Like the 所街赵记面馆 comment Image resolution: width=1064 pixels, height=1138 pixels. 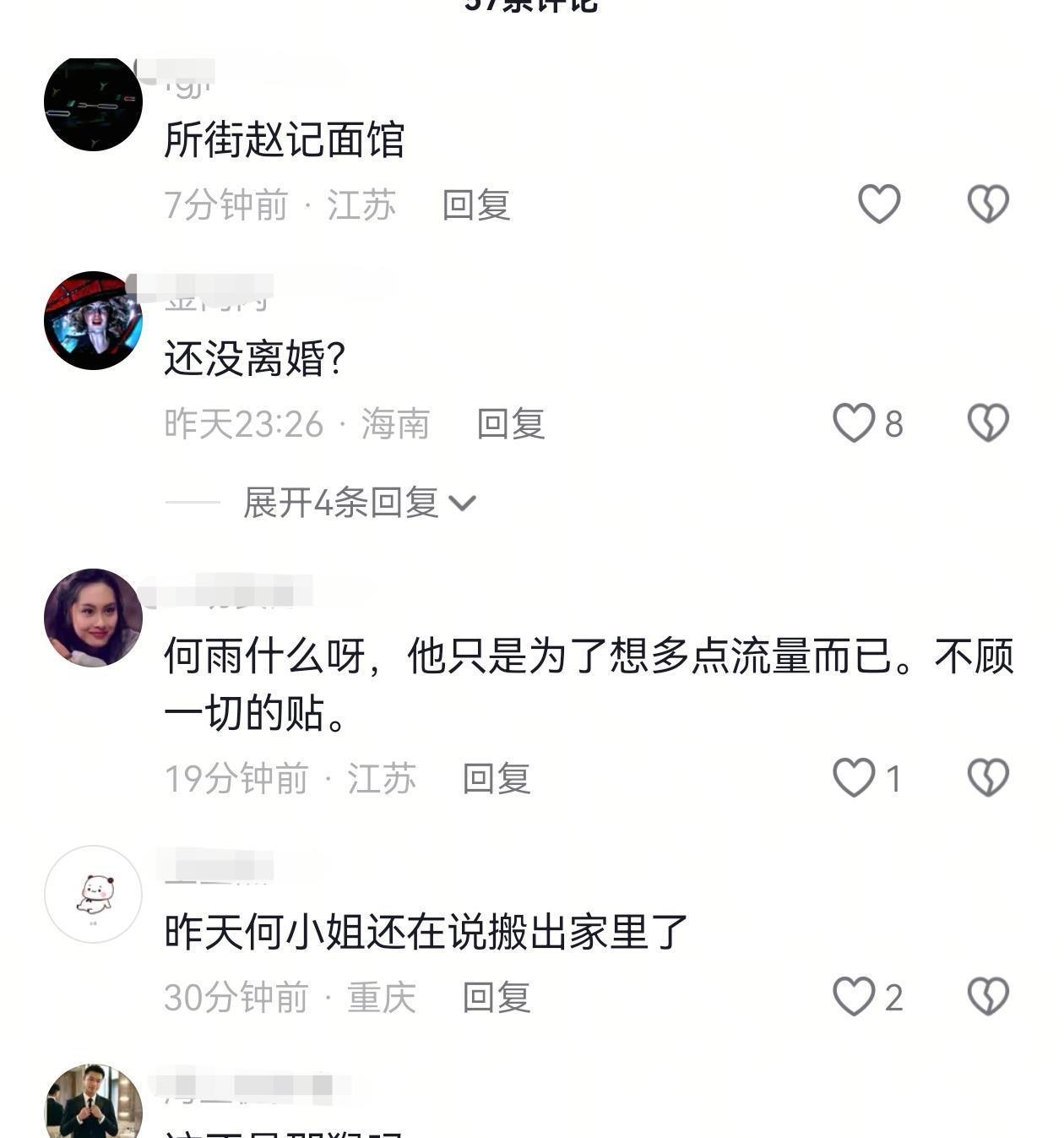[x=879, y=204]
